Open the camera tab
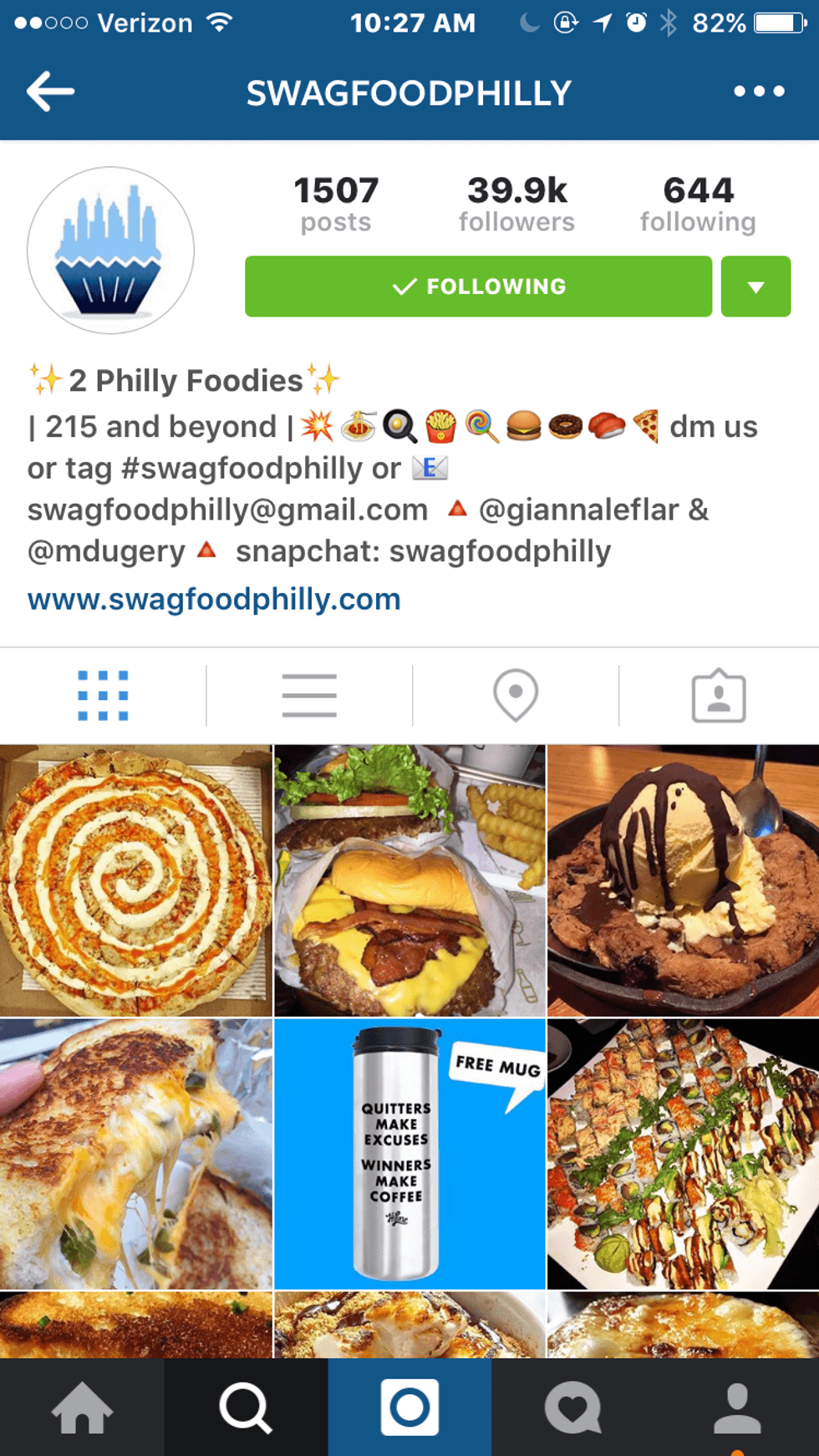 pyautogui.click(x=409, y=1408)
